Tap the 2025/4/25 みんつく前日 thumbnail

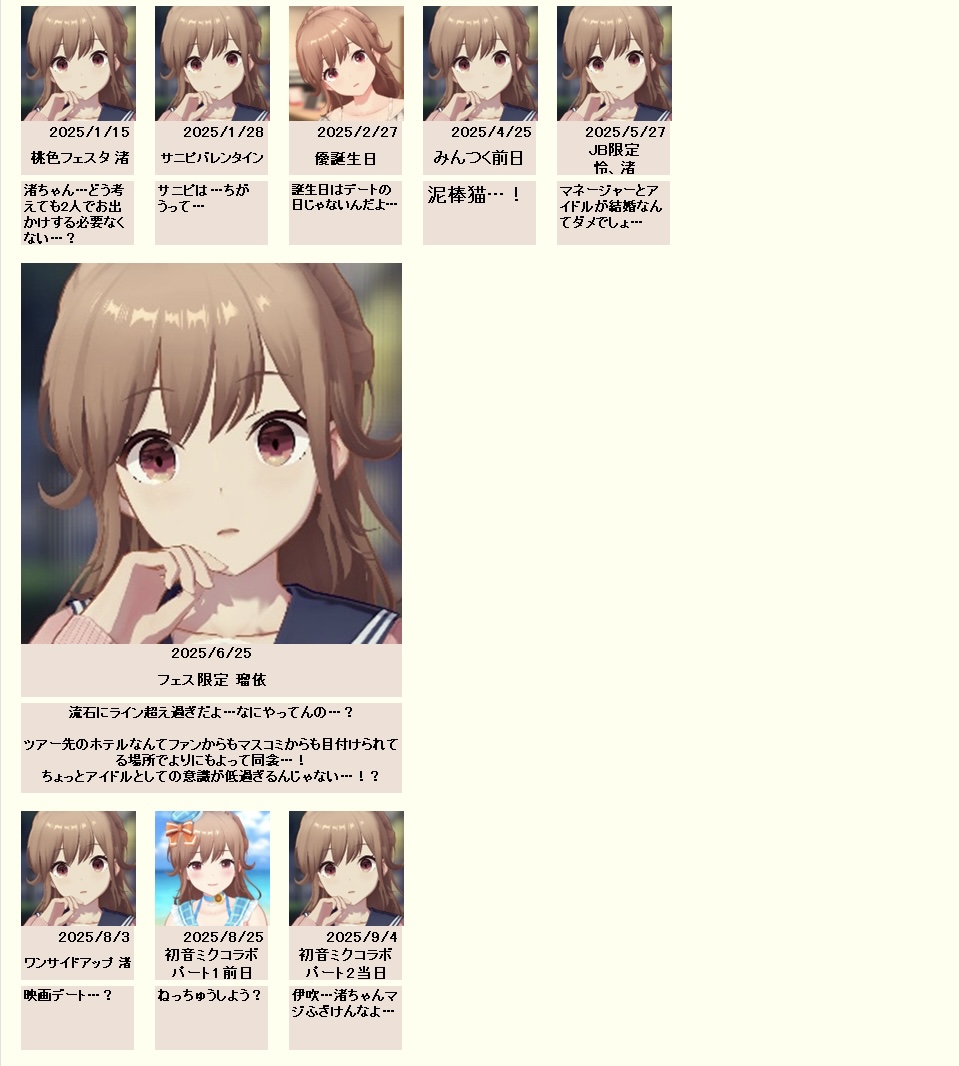point(480,63)
